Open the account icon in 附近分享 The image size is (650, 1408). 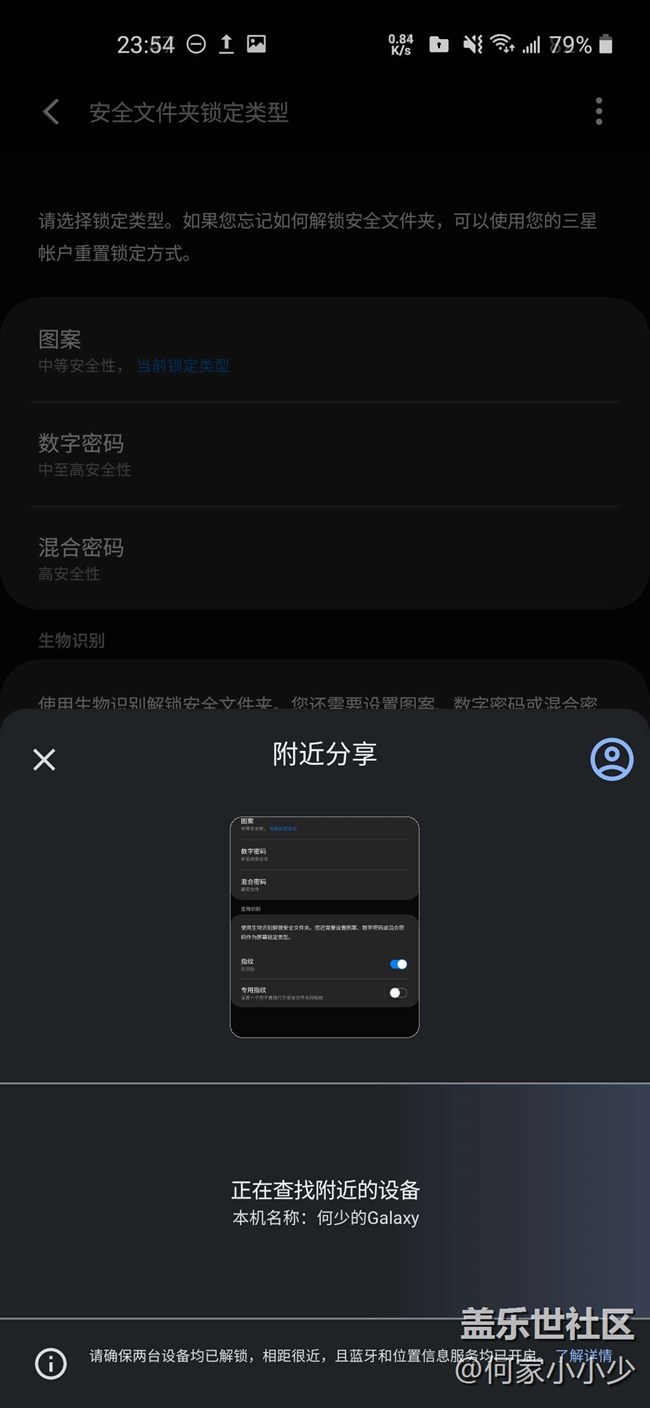coord(612,759)
